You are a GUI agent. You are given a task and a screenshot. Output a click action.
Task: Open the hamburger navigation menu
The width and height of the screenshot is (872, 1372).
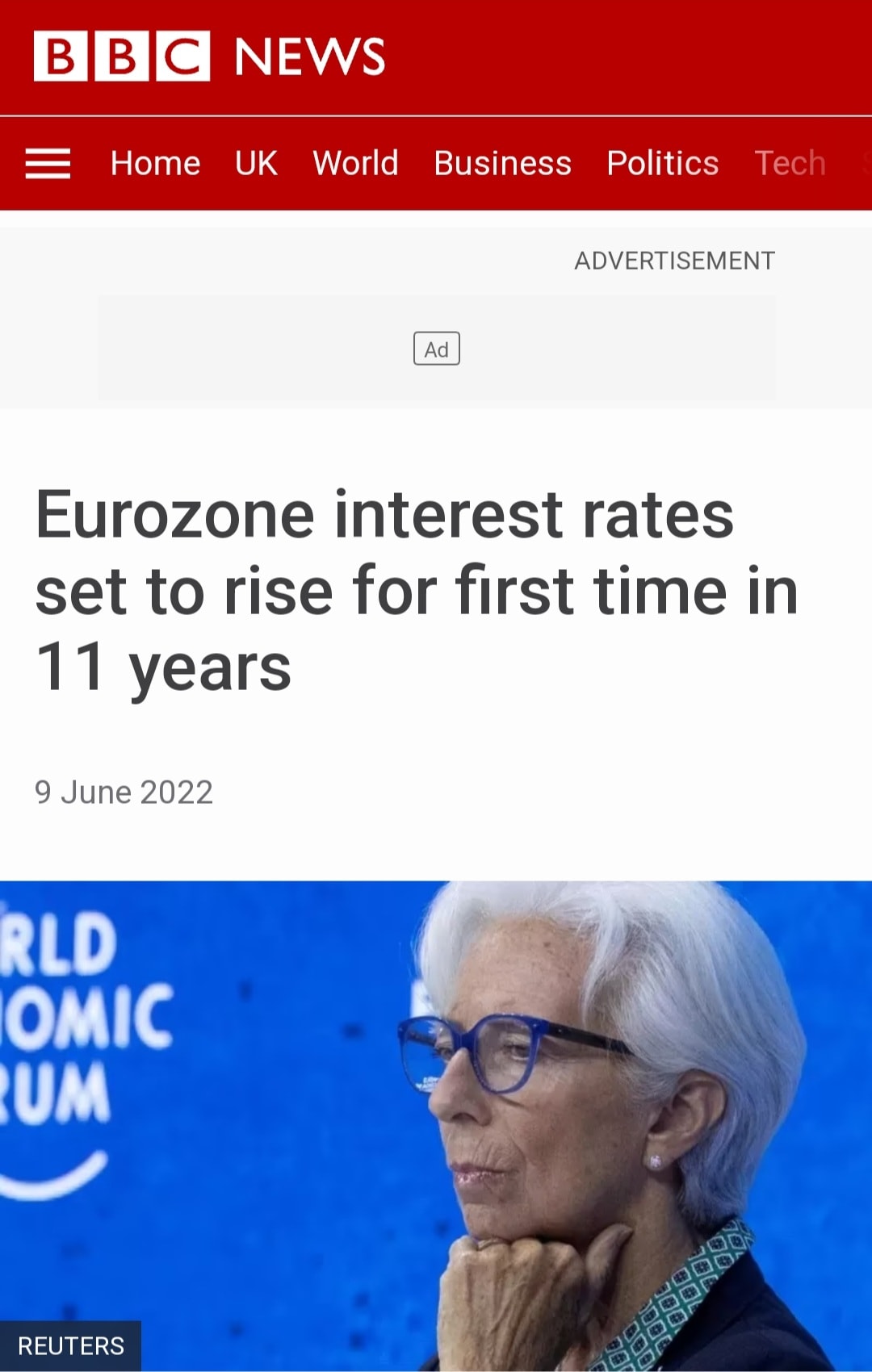pyautogui.click(x=48, y=164)
